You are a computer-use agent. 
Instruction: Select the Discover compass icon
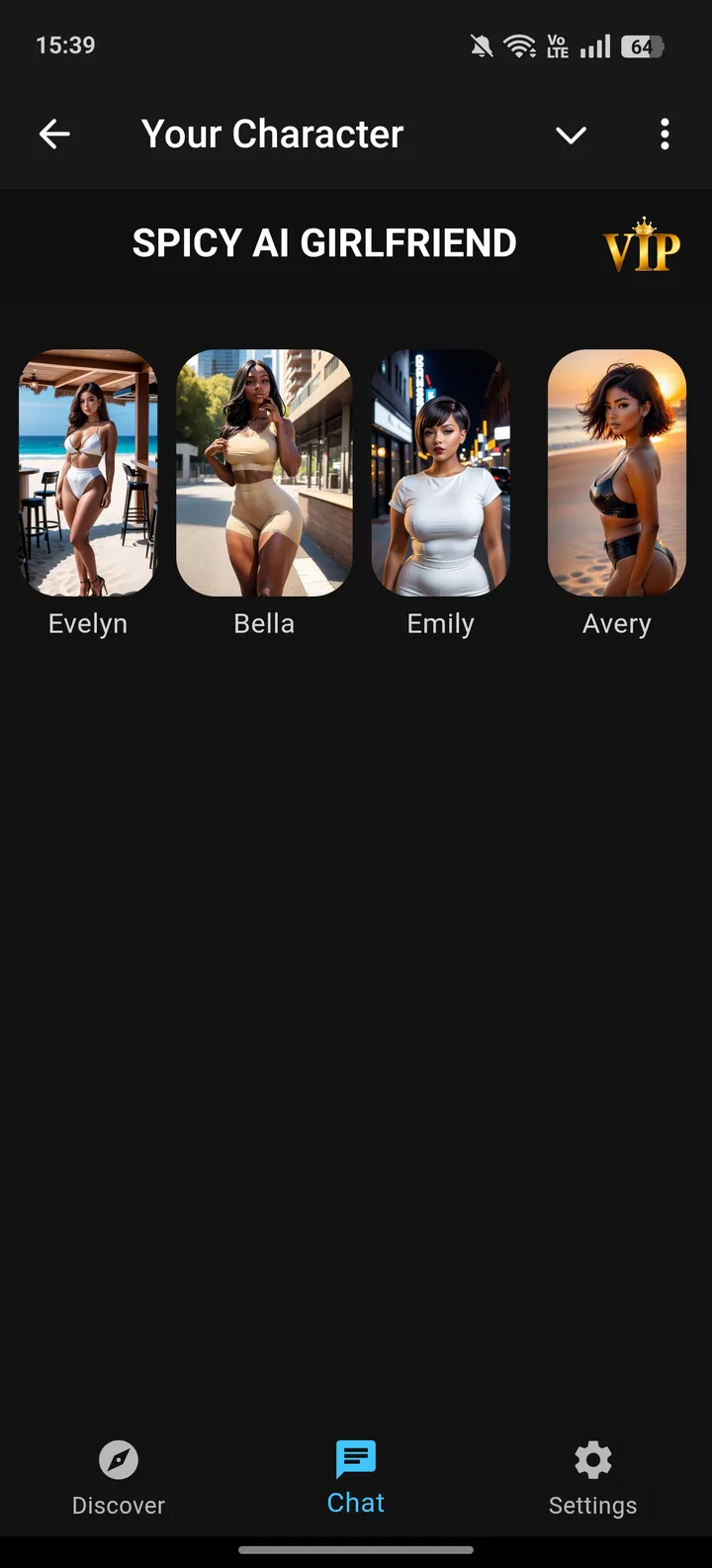click(118, 1458)
